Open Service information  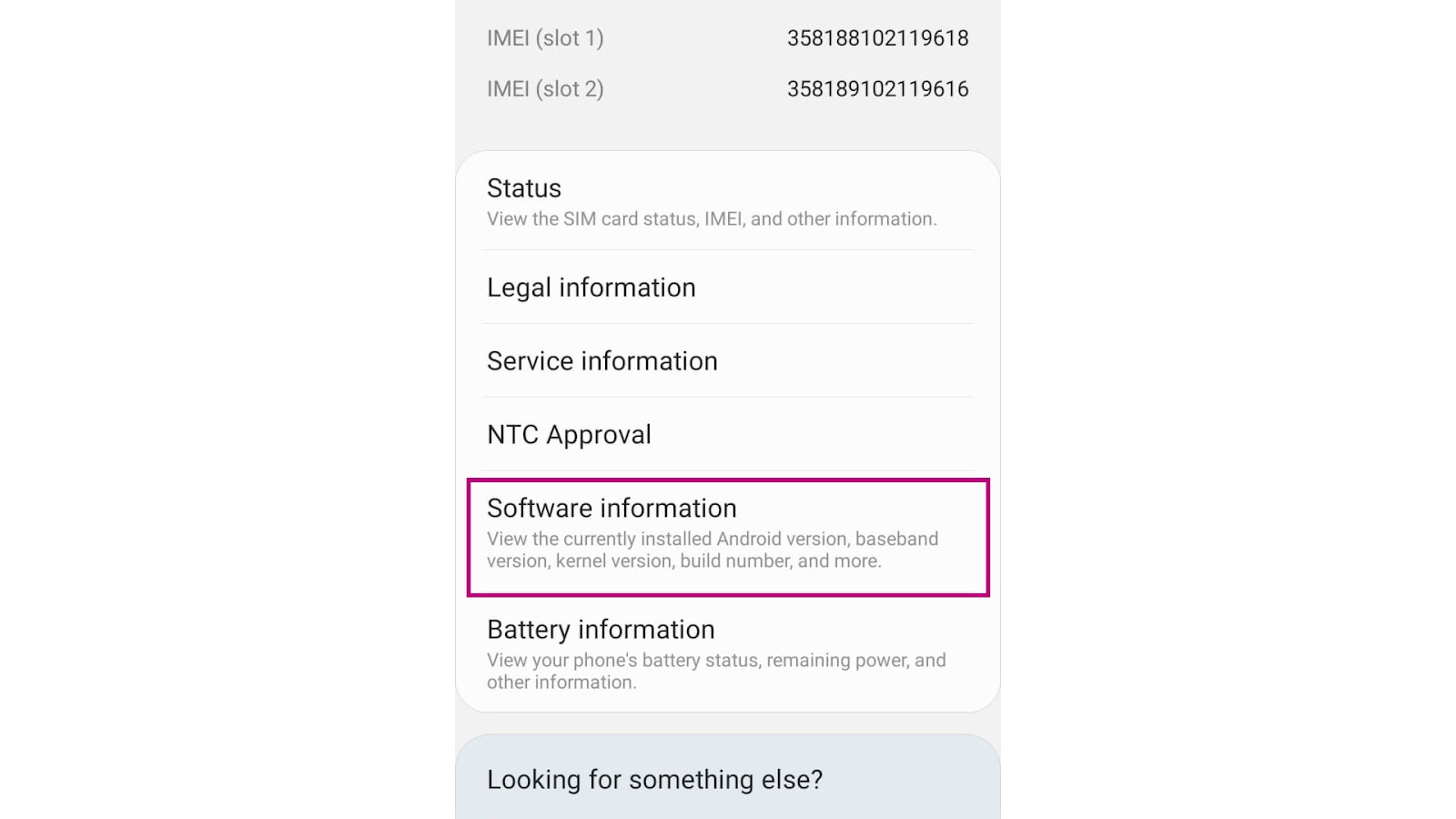[727, 361]
